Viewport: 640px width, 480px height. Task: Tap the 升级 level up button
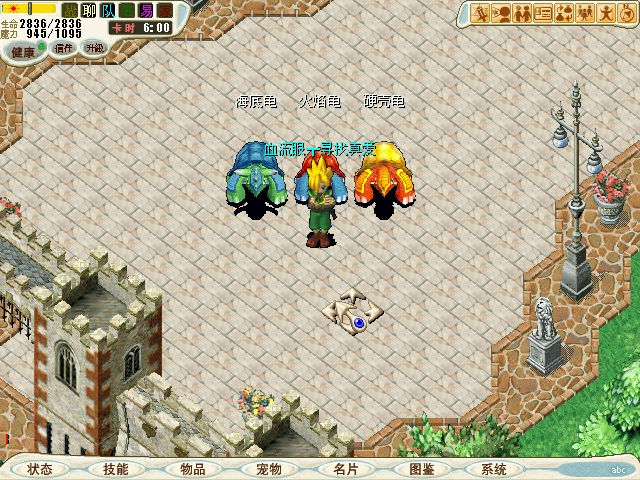tap(94, 48)
